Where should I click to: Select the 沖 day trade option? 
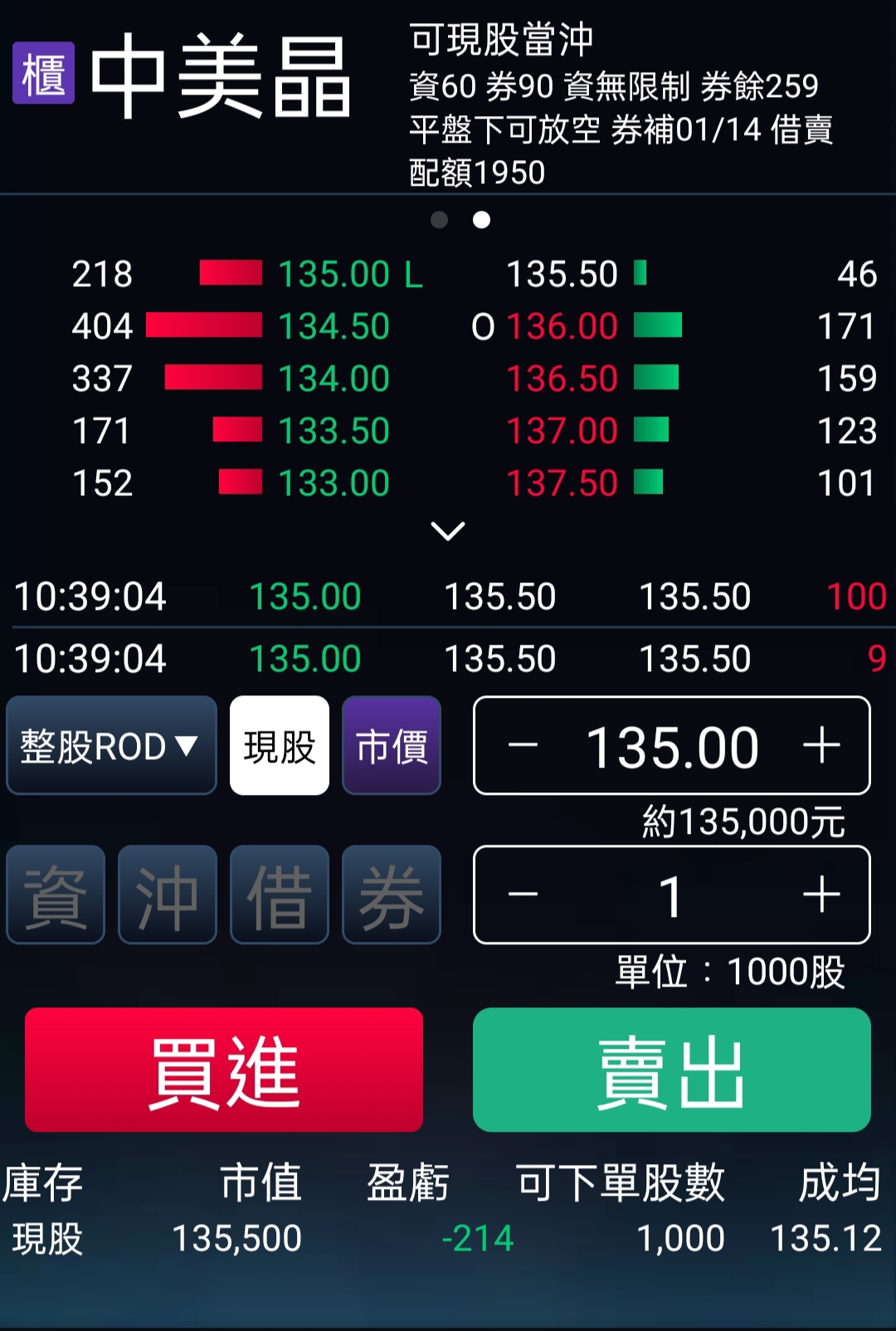(168, 895)
